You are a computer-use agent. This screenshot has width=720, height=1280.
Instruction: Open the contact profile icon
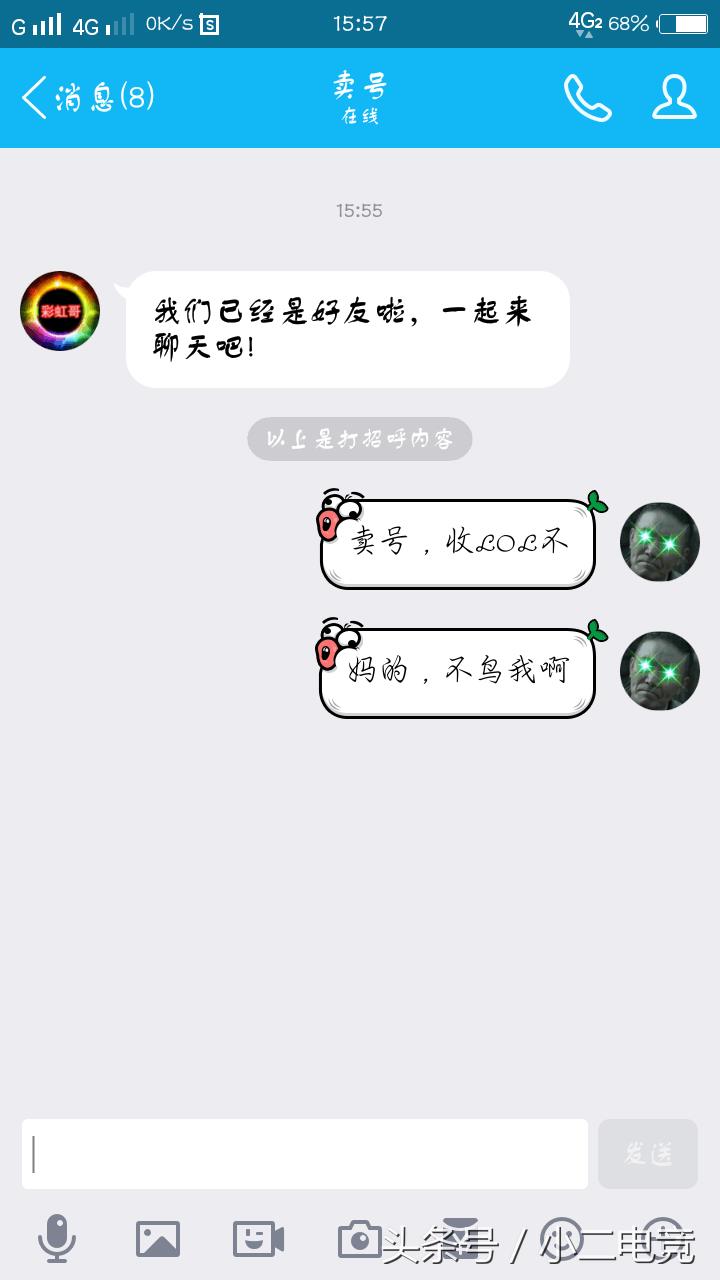674,98
